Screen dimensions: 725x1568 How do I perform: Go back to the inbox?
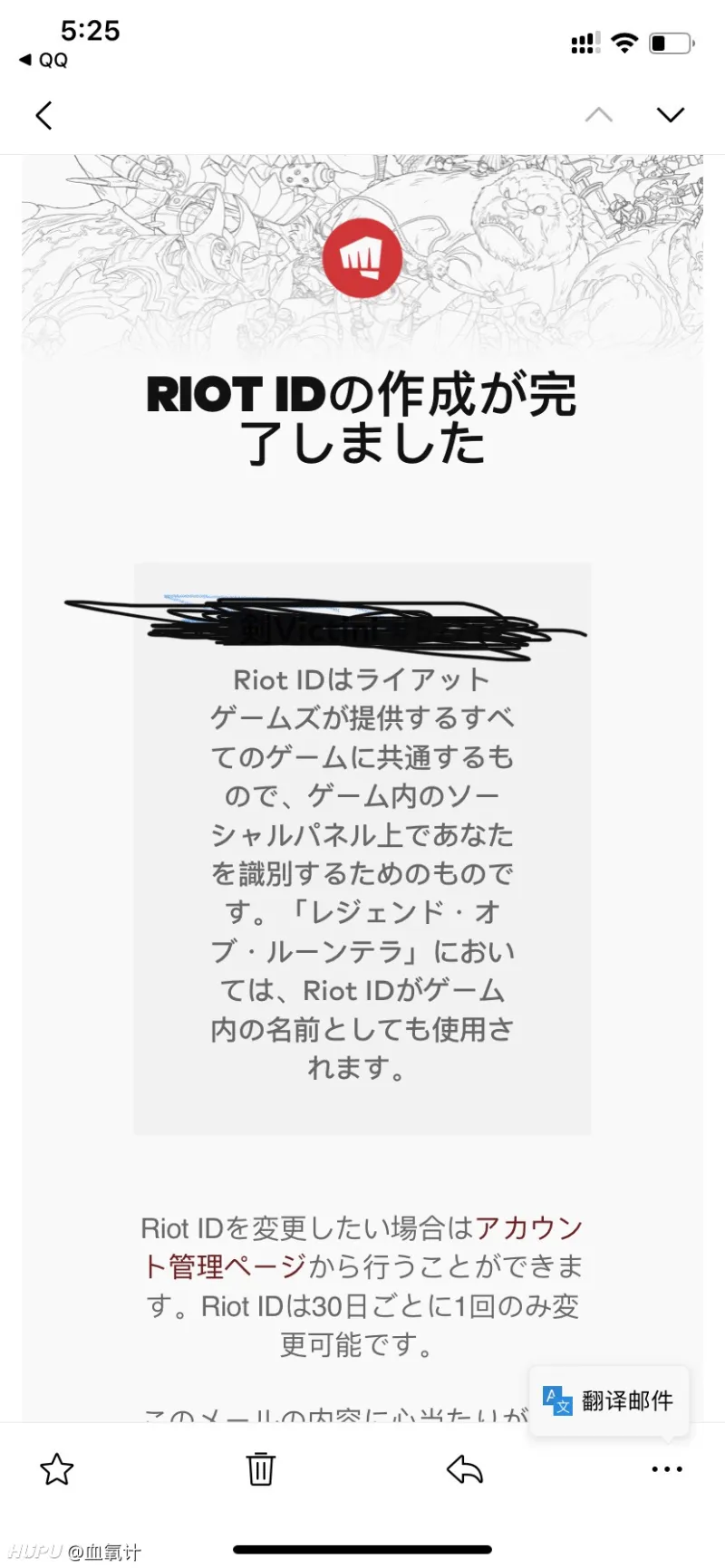click(43, 115)
